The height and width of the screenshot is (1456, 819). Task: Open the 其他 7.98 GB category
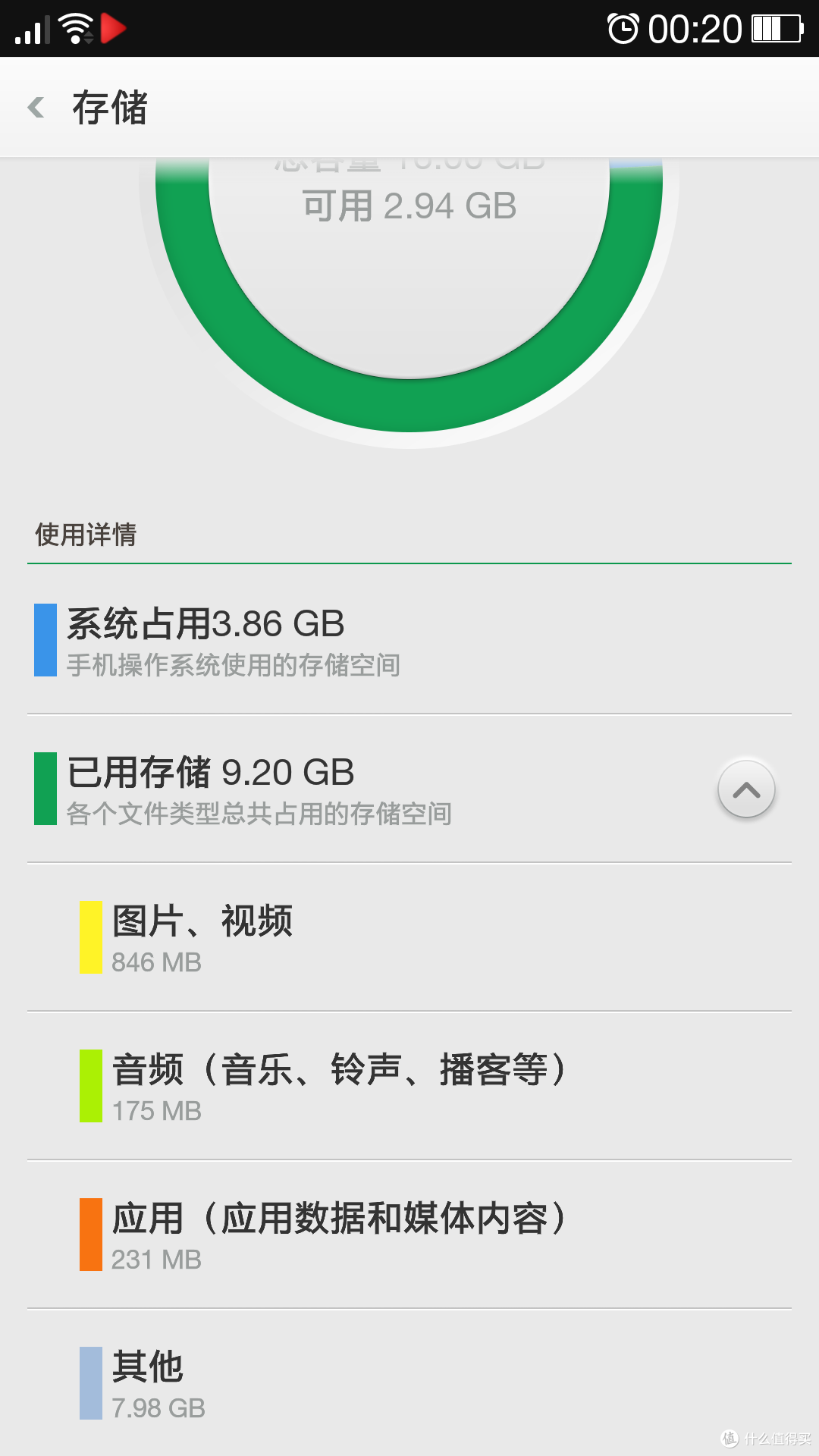coord(409,1382)
